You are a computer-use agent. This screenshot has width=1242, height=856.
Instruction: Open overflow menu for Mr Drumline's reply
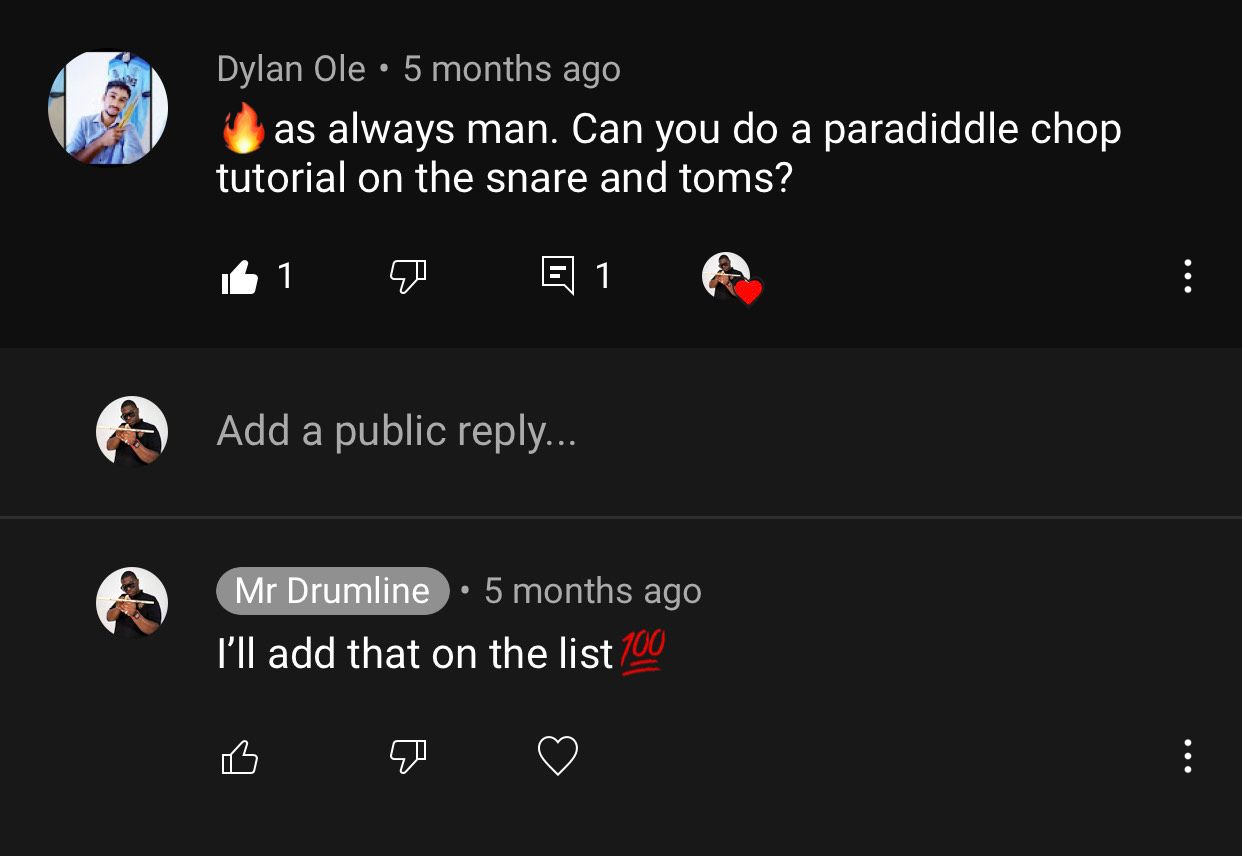pos(1187,756)
